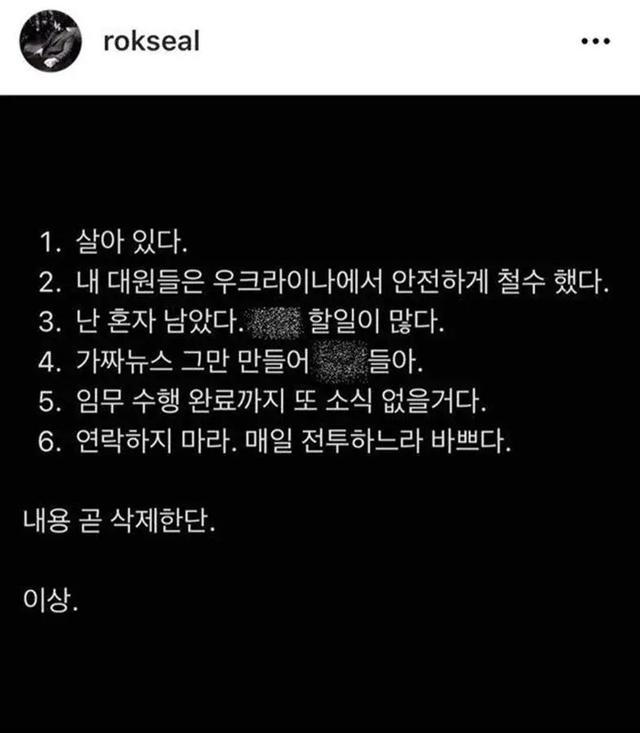Open the rokseal profile picture
This screenshot has height=733, width=640.
[50, 41]
